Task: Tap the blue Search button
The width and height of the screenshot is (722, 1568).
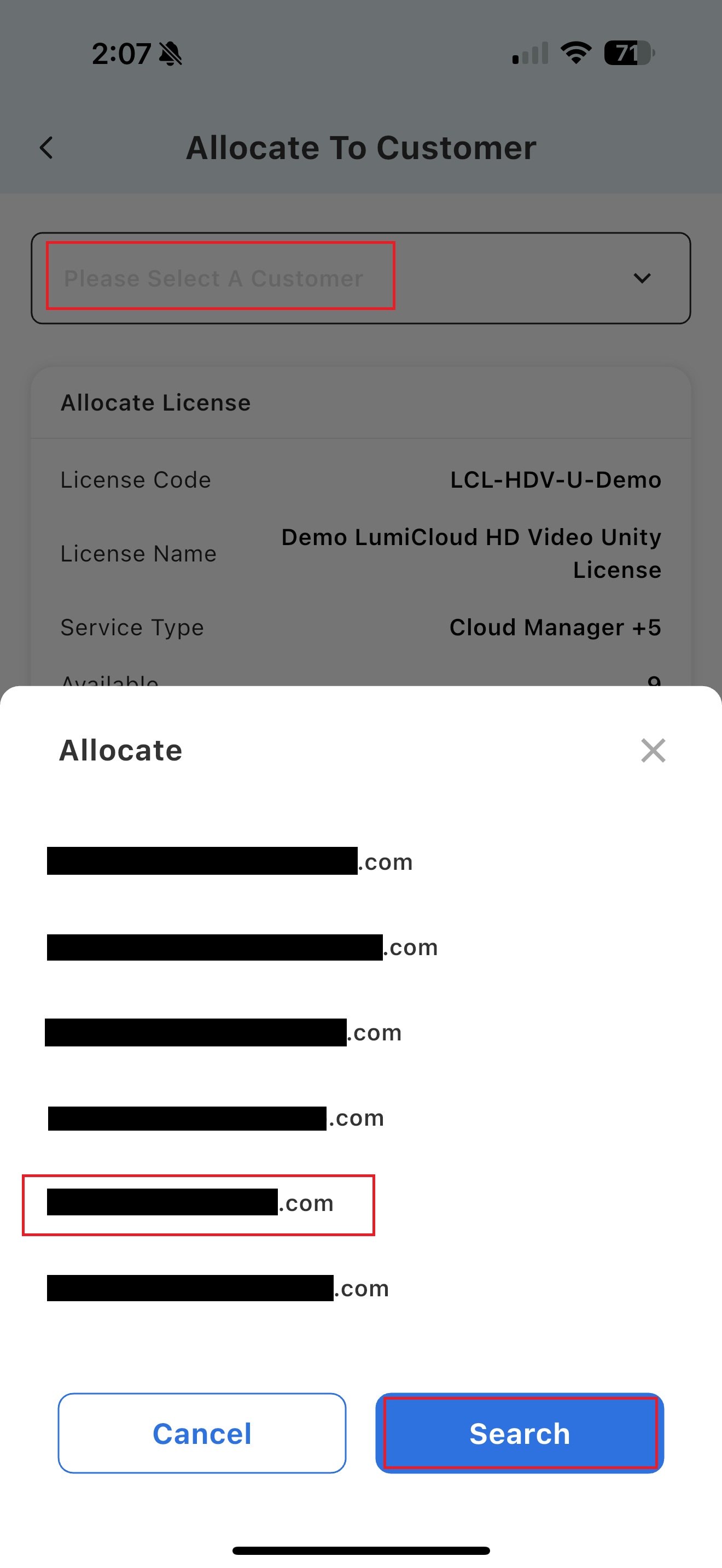Action: [519, 1433]
